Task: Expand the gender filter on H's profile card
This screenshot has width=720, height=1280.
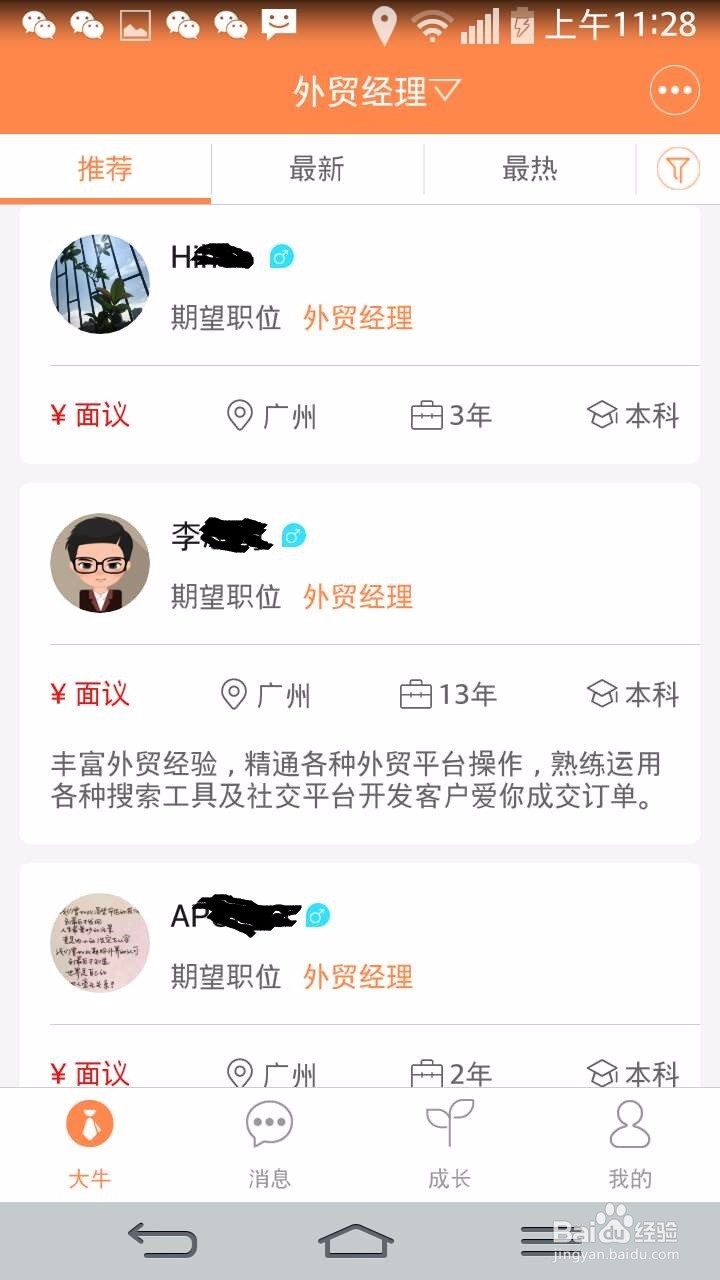Action: 281,257
